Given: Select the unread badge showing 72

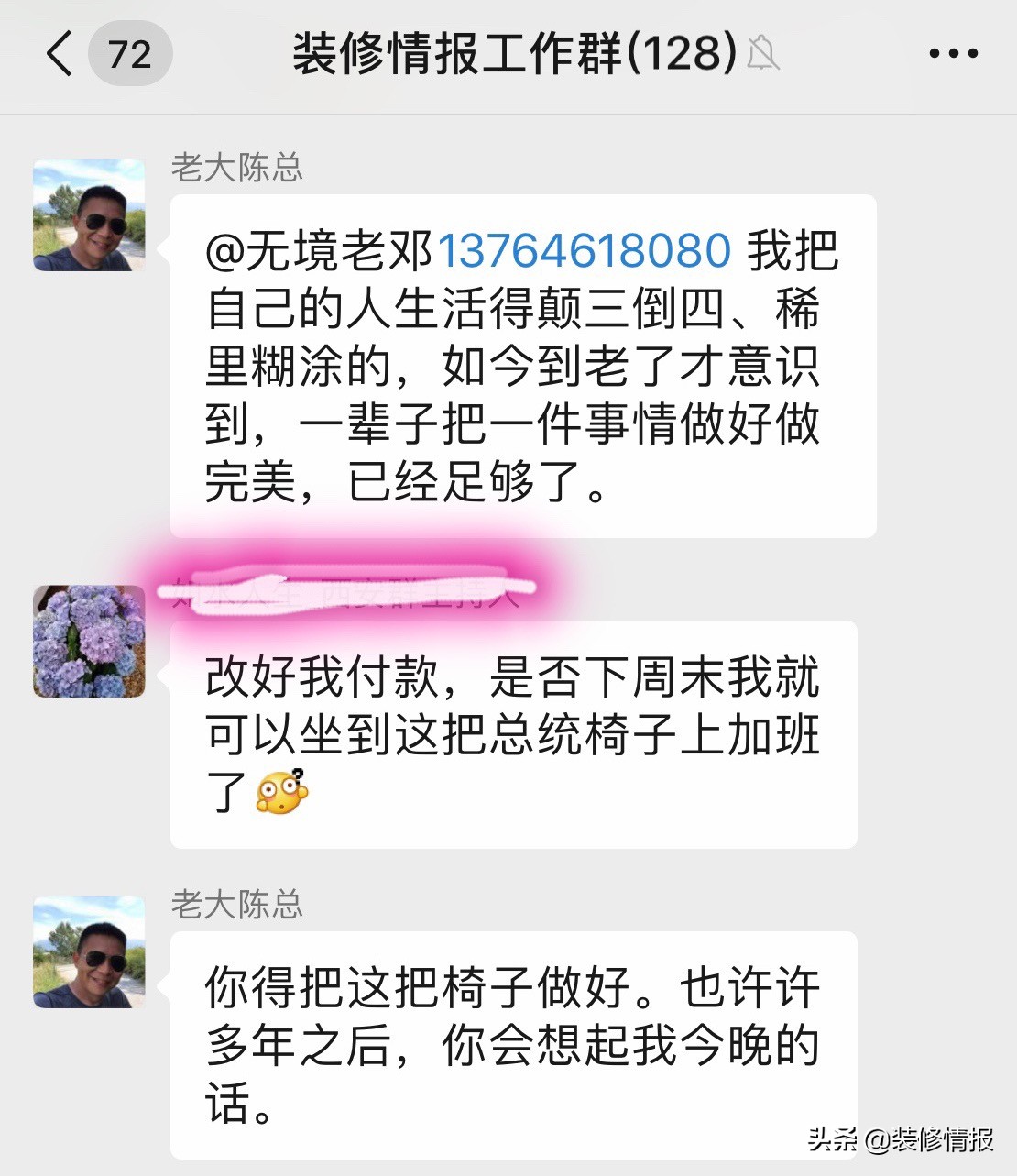Looking at the screenshot, I should 131,55.
